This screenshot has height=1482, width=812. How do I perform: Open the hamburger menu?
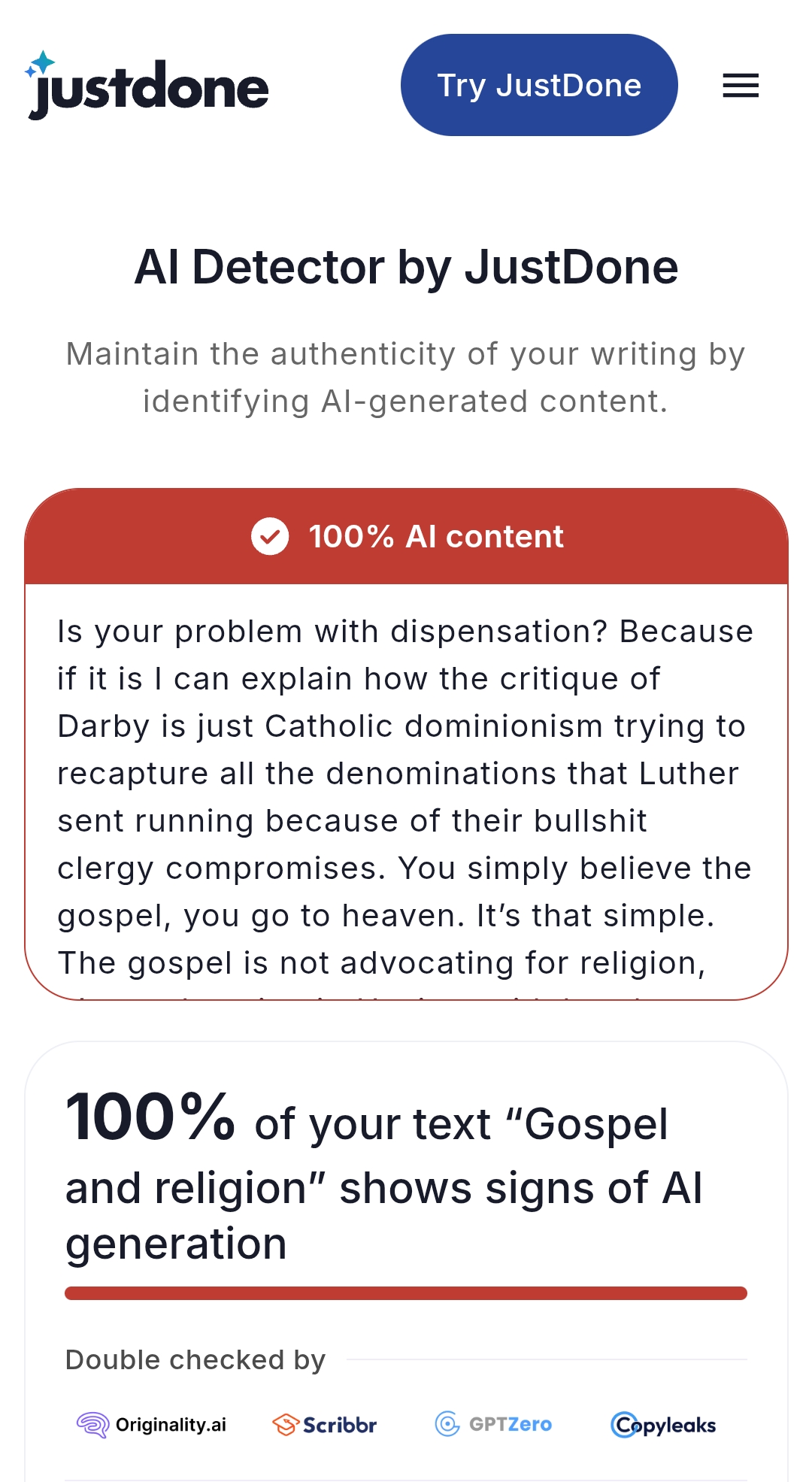click(x=741, y=86)
